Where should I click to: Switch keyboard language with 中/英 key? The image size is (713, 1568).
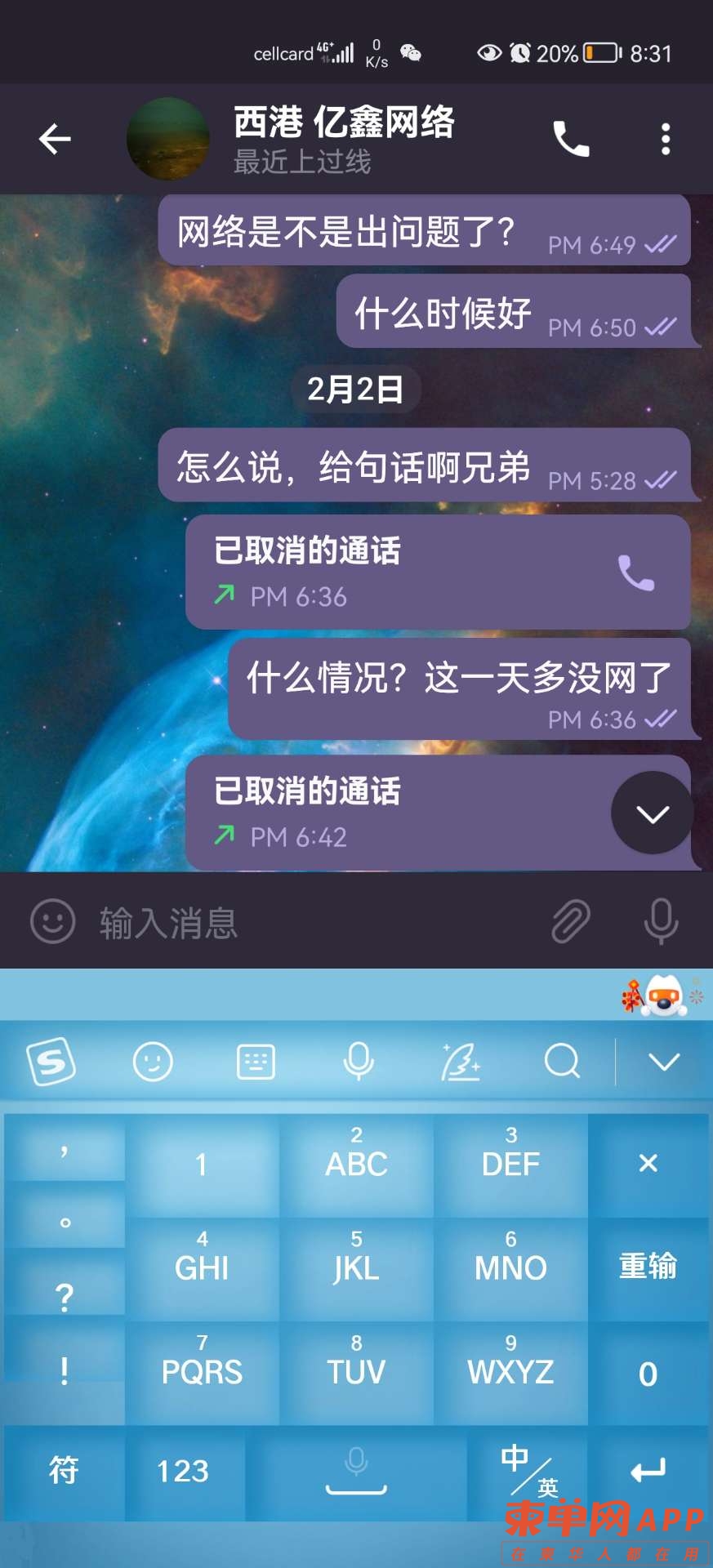tap(528, 1471)
